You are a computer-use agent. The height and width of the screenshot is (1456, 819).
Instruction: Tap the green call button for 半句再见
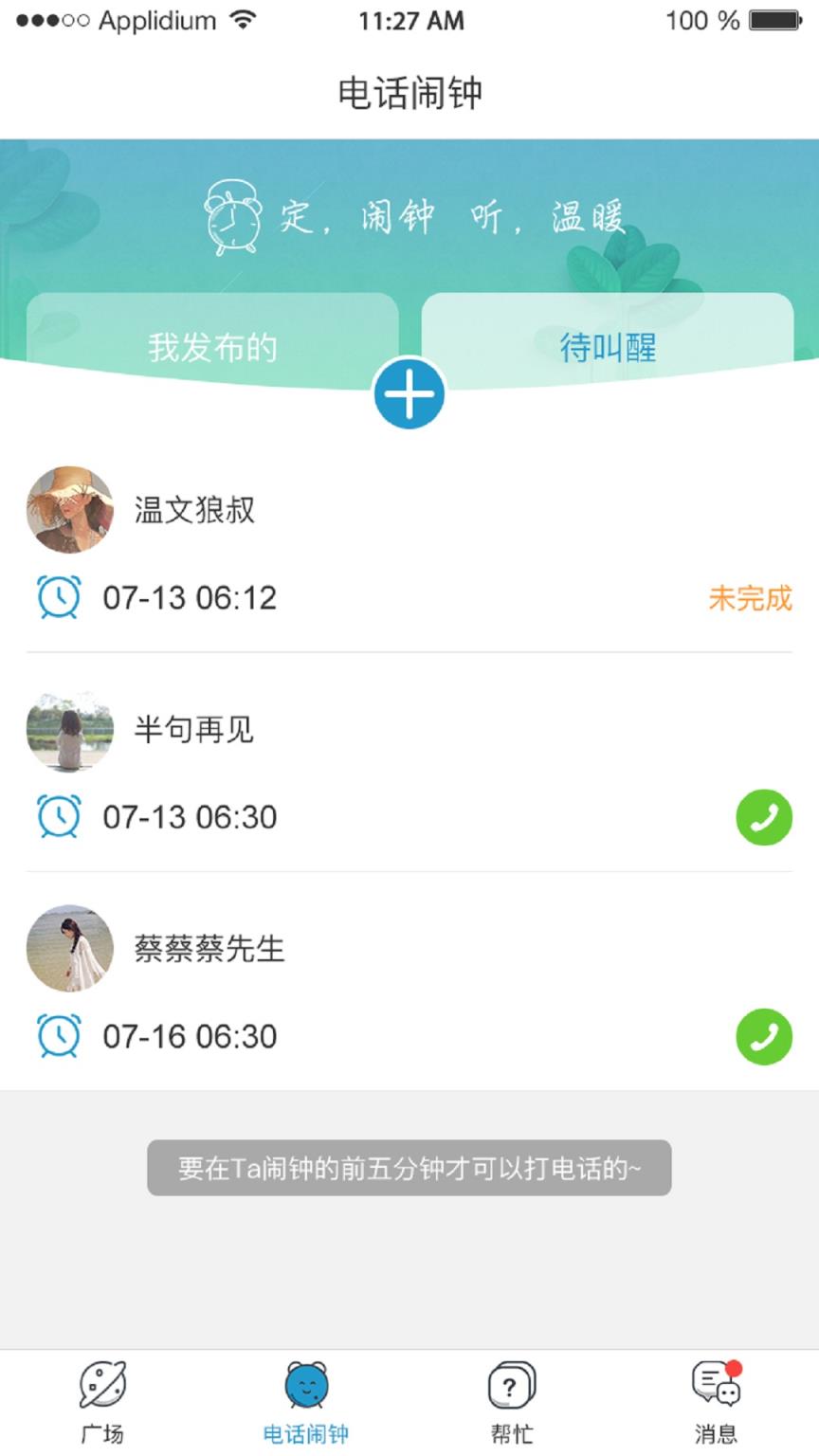pos(764,816)
